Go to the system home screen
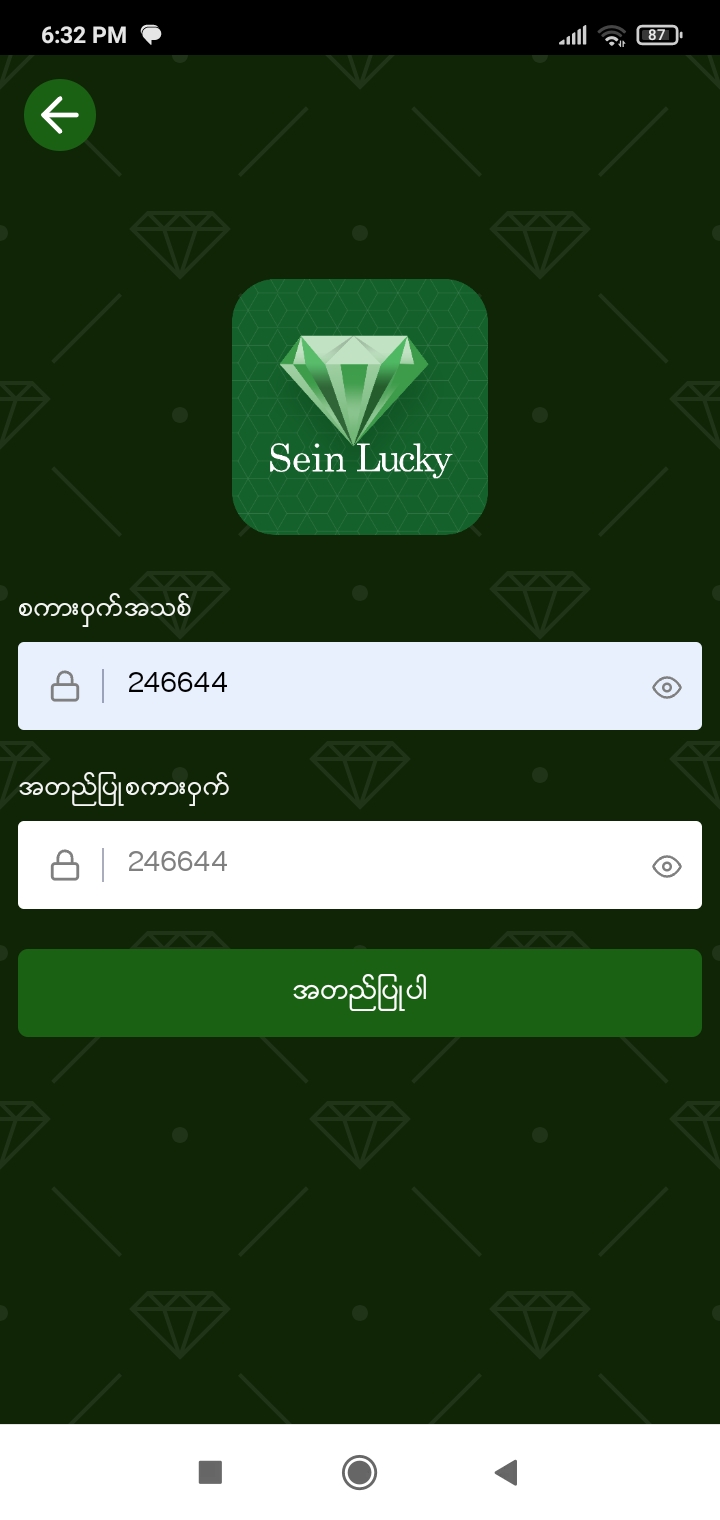Viewport: 720px width, 1520px height. 359,1472
